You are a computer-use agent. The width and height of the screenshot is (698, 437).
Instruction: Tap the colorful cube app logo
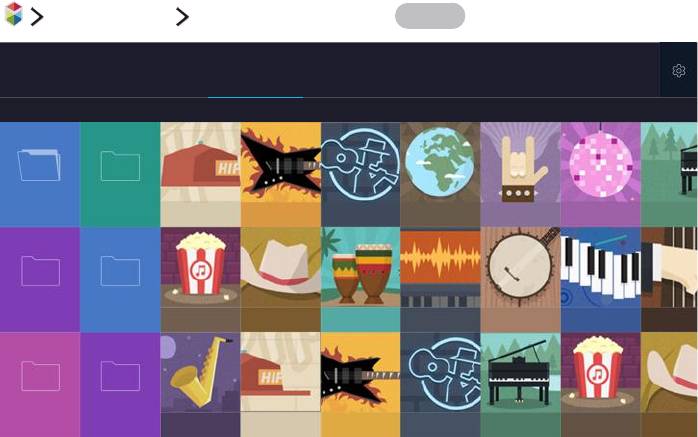14,14
